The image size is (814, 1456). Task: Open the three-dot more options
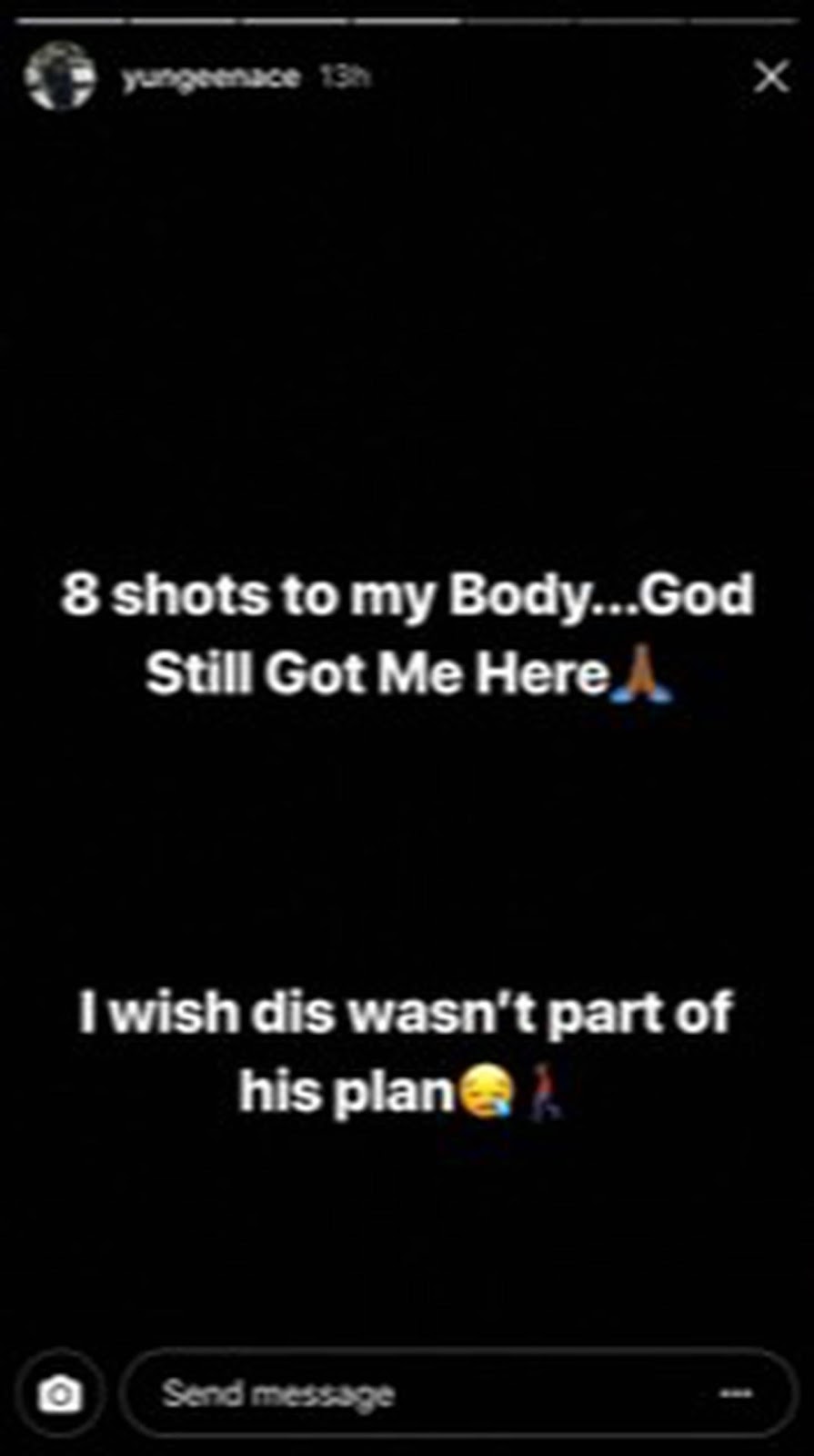[x=735, y=1393]
